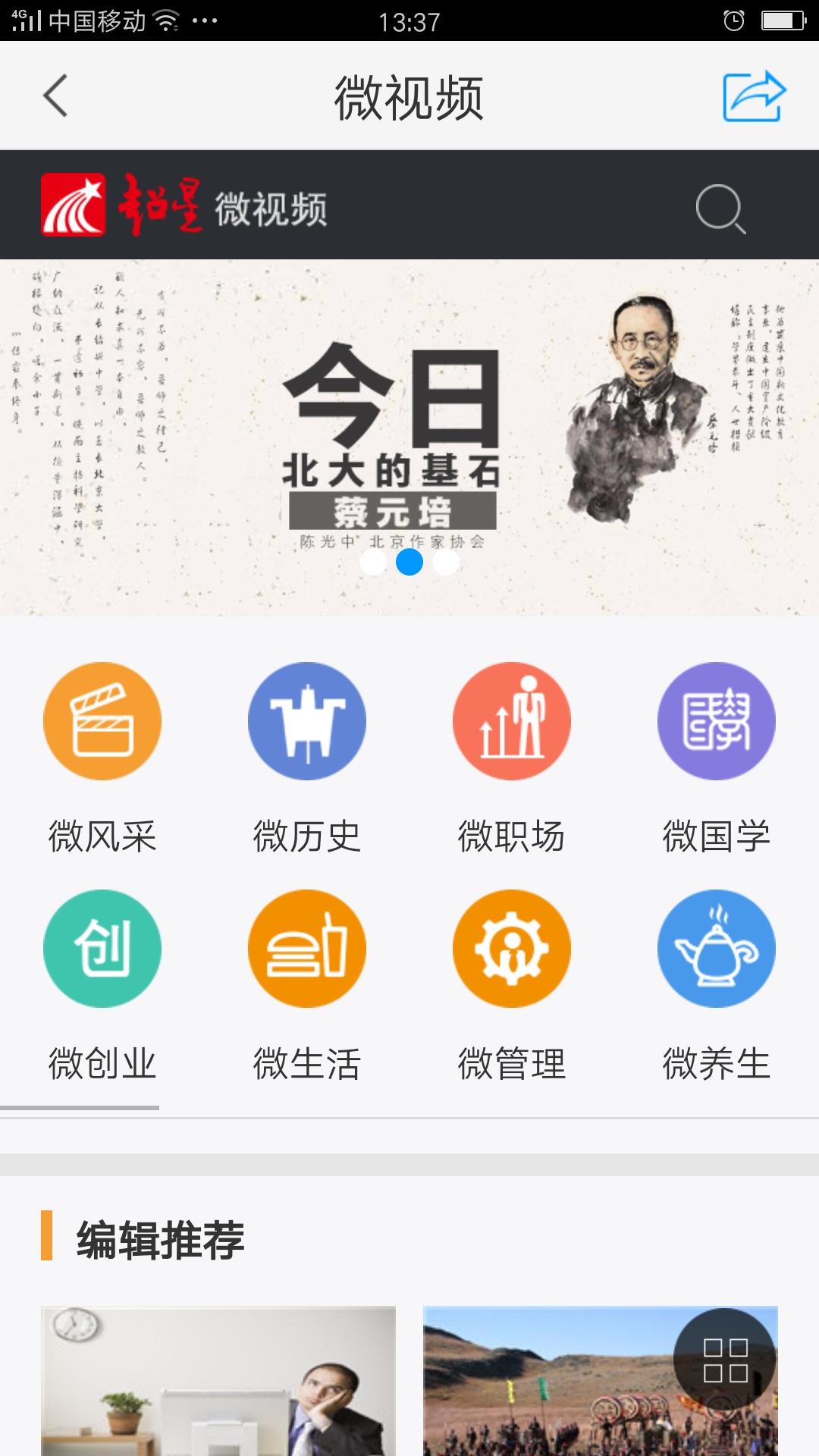Screen dimensions: 819x1456
Task: Jump to the first banner slide dot
Action: pos(373,563)
